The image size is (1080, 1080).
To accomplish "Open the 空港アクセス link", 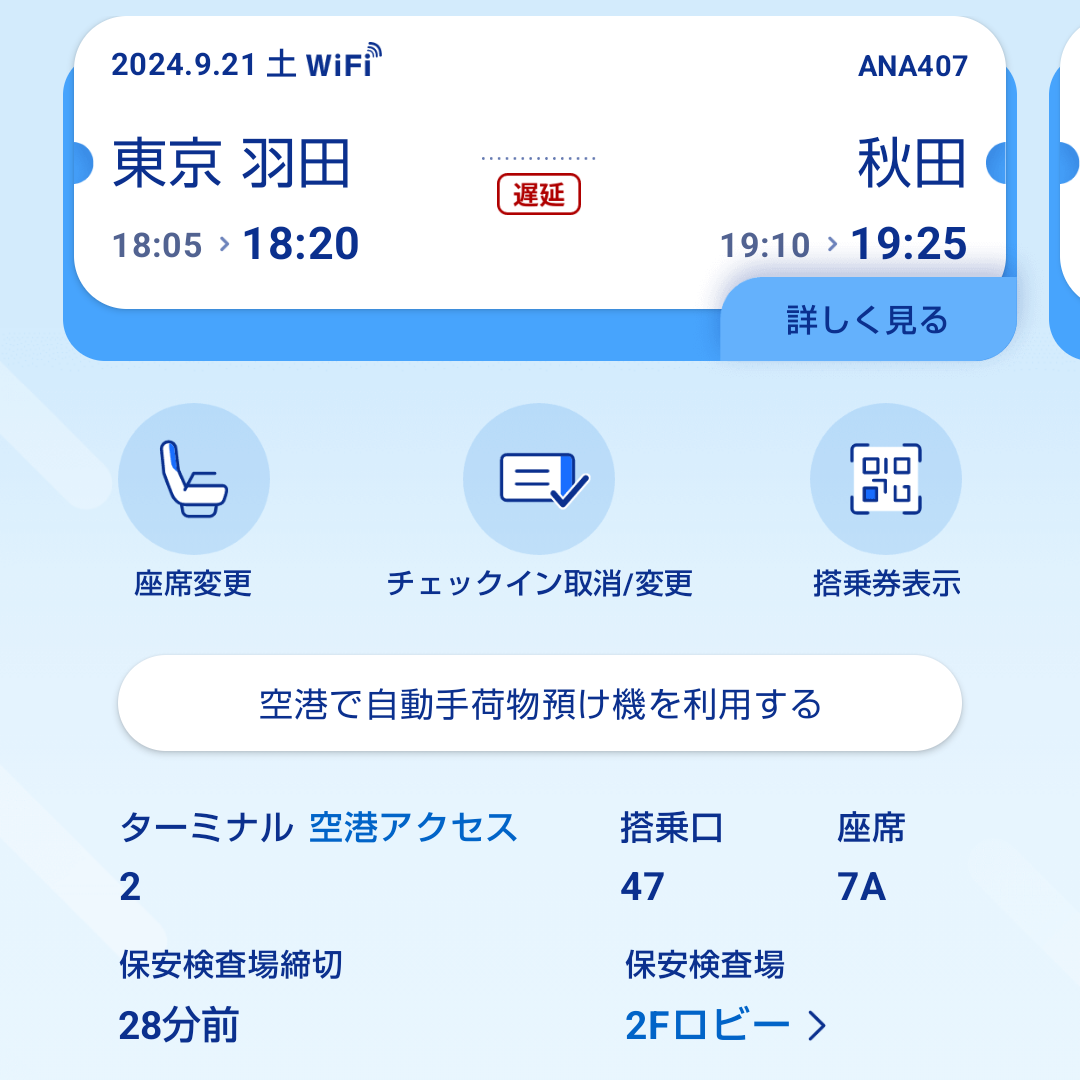I will [413, 828].
